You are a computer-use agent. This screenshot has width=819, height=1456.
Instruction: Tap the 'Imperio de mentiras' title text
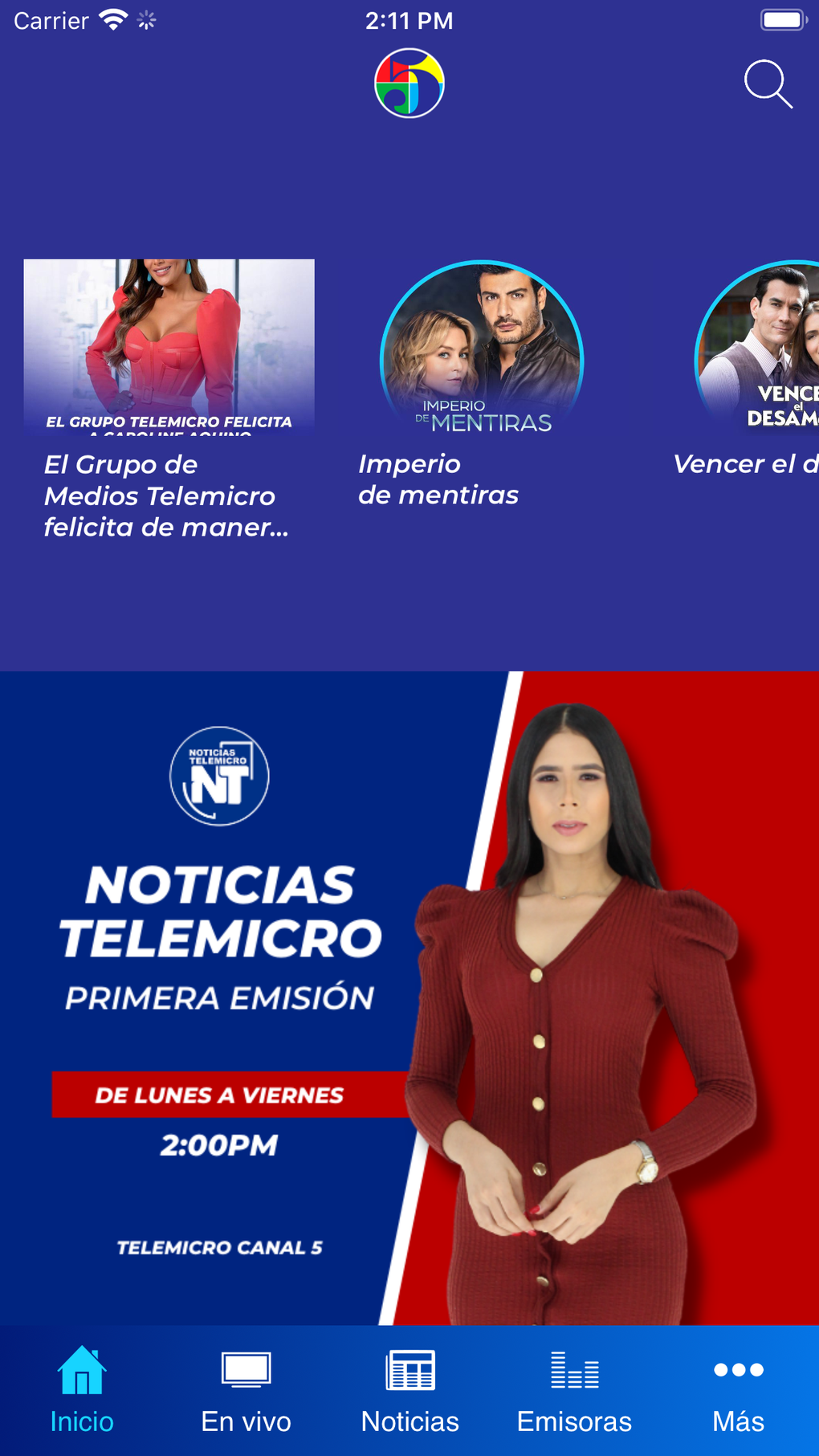[x=439, y=479]
